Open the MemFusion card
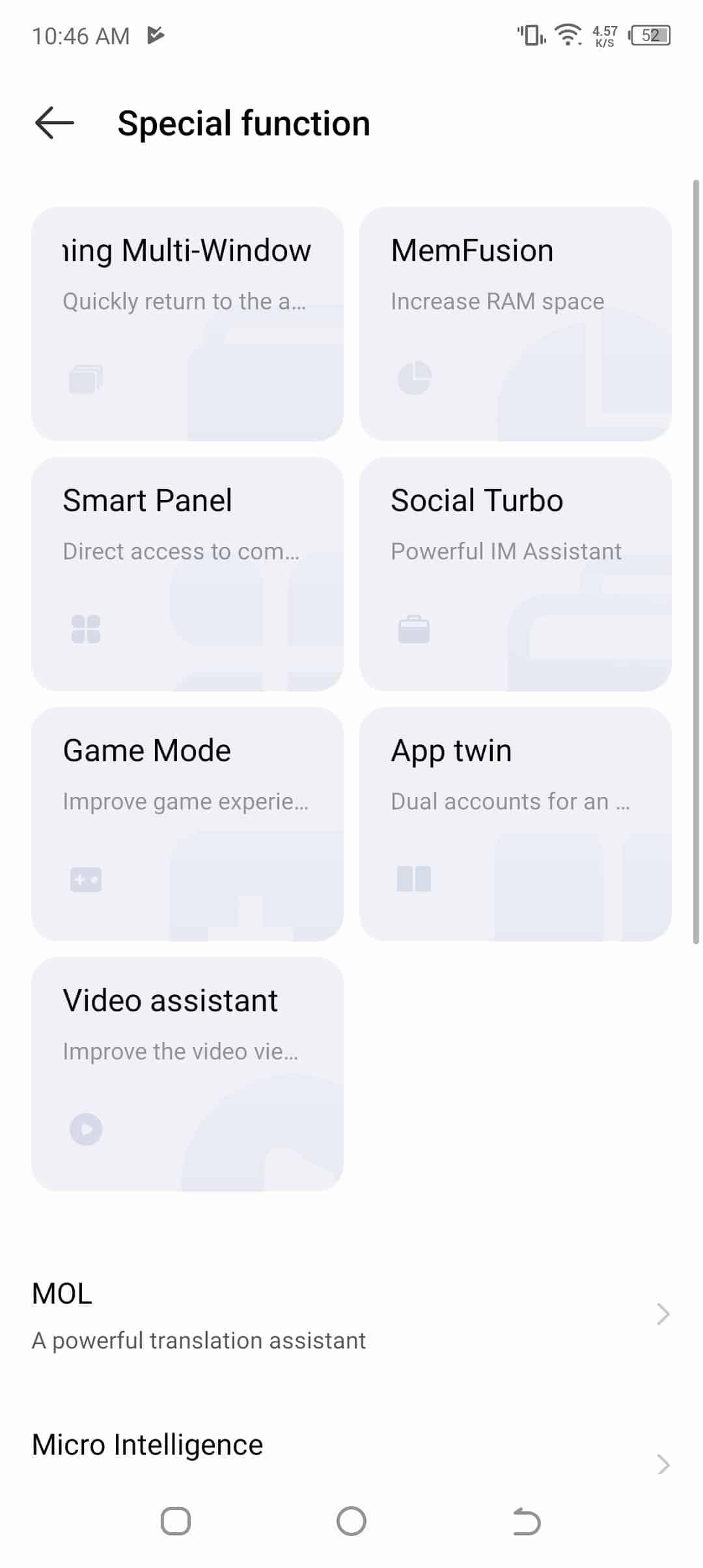703x1568 pixels. click(x=515, y=324)
